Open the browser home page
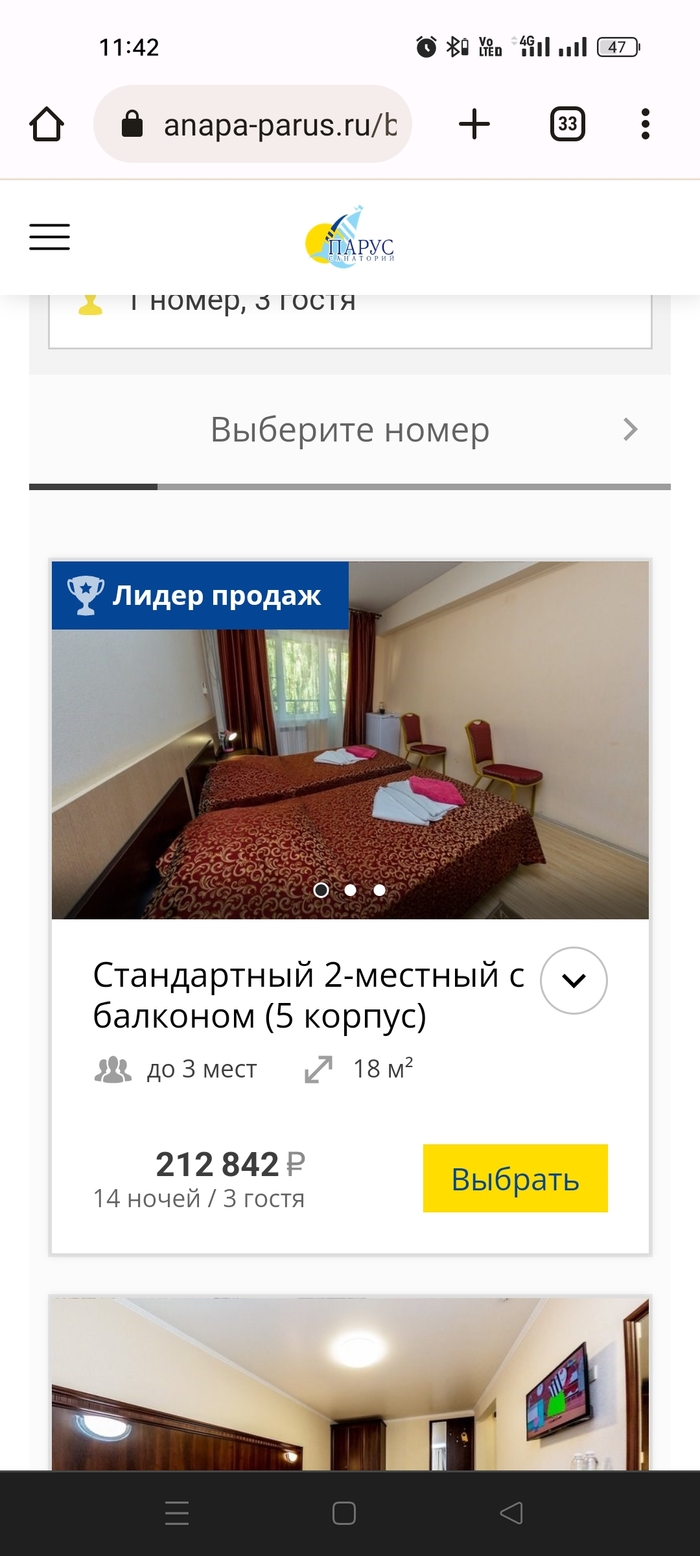This screenshot has height=1556, width=700. (46, 124)
